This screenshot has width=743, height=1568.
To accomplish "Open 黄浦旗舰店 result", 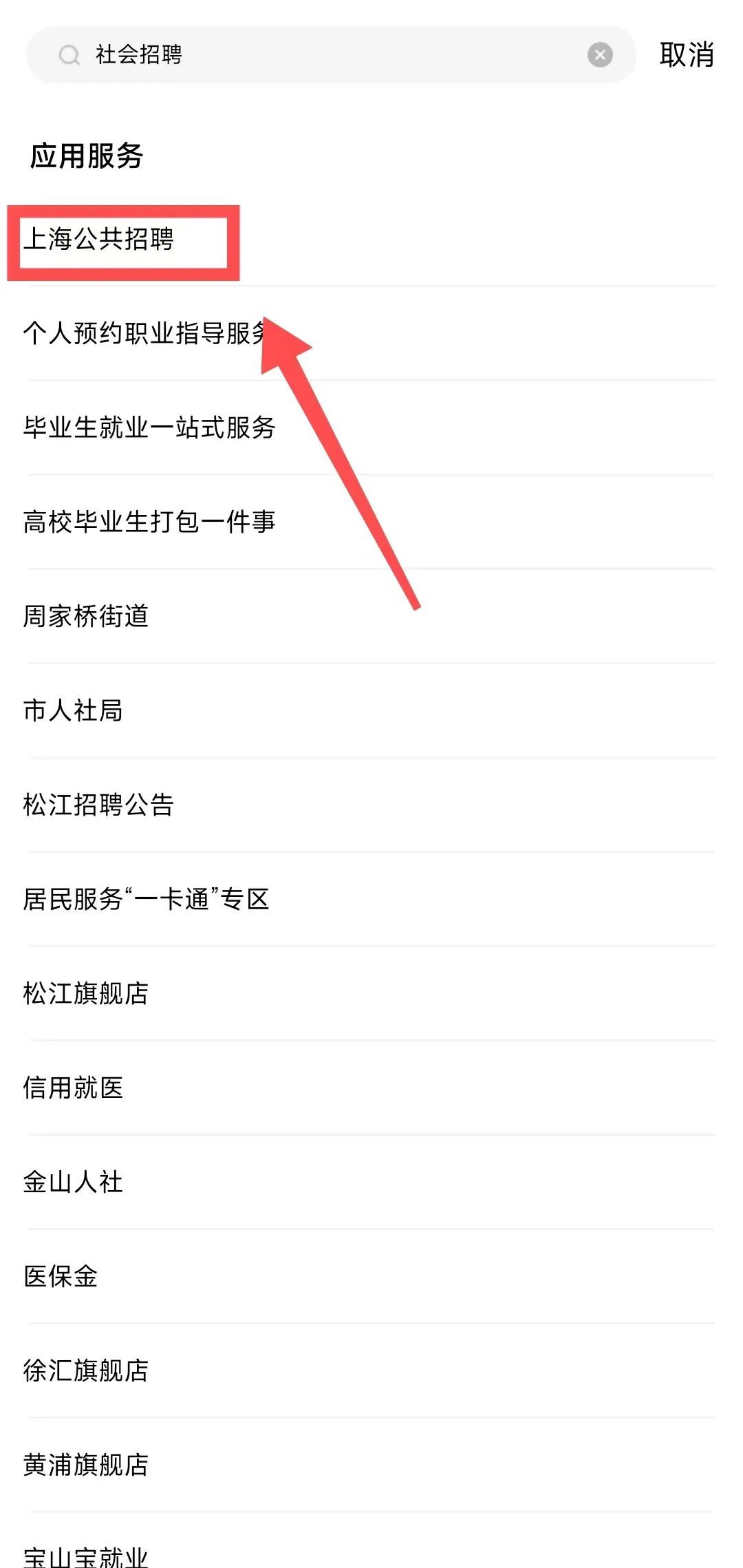I will coord(86,1465).
